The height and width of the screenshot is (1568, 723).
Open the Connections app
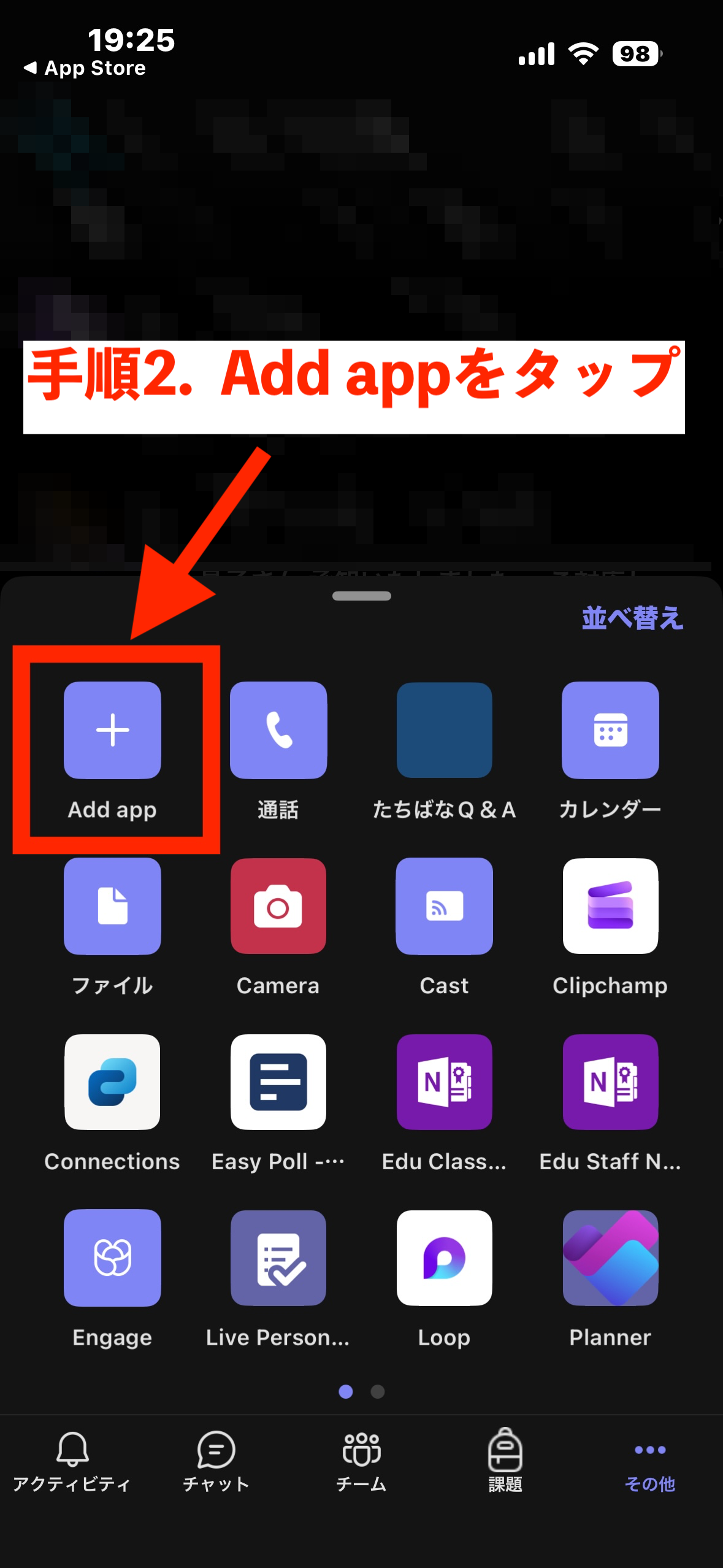(x=112, y=1082)
